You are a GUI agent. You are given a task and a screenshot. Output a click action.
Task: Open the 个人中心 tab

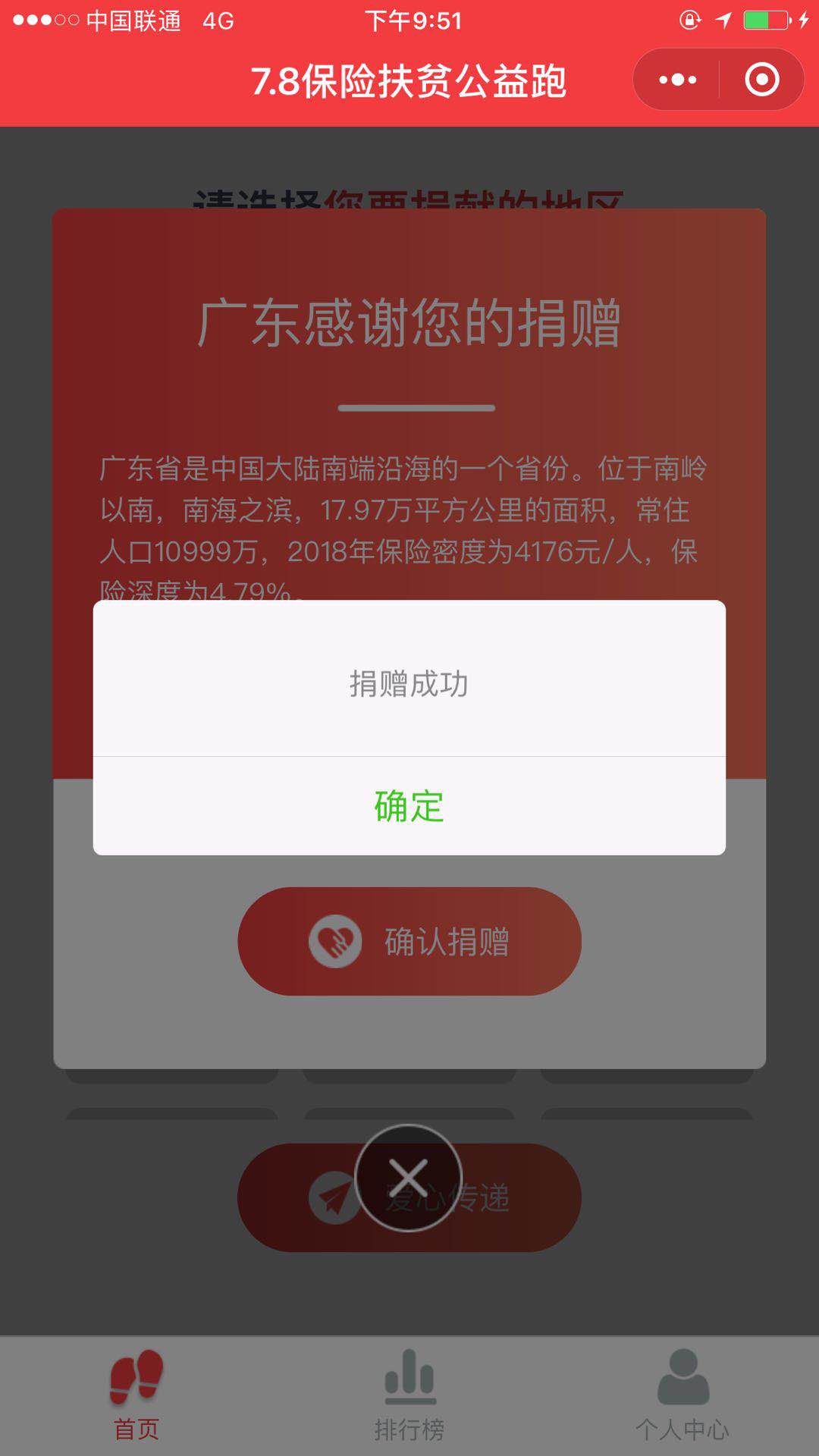[682, 1395]
